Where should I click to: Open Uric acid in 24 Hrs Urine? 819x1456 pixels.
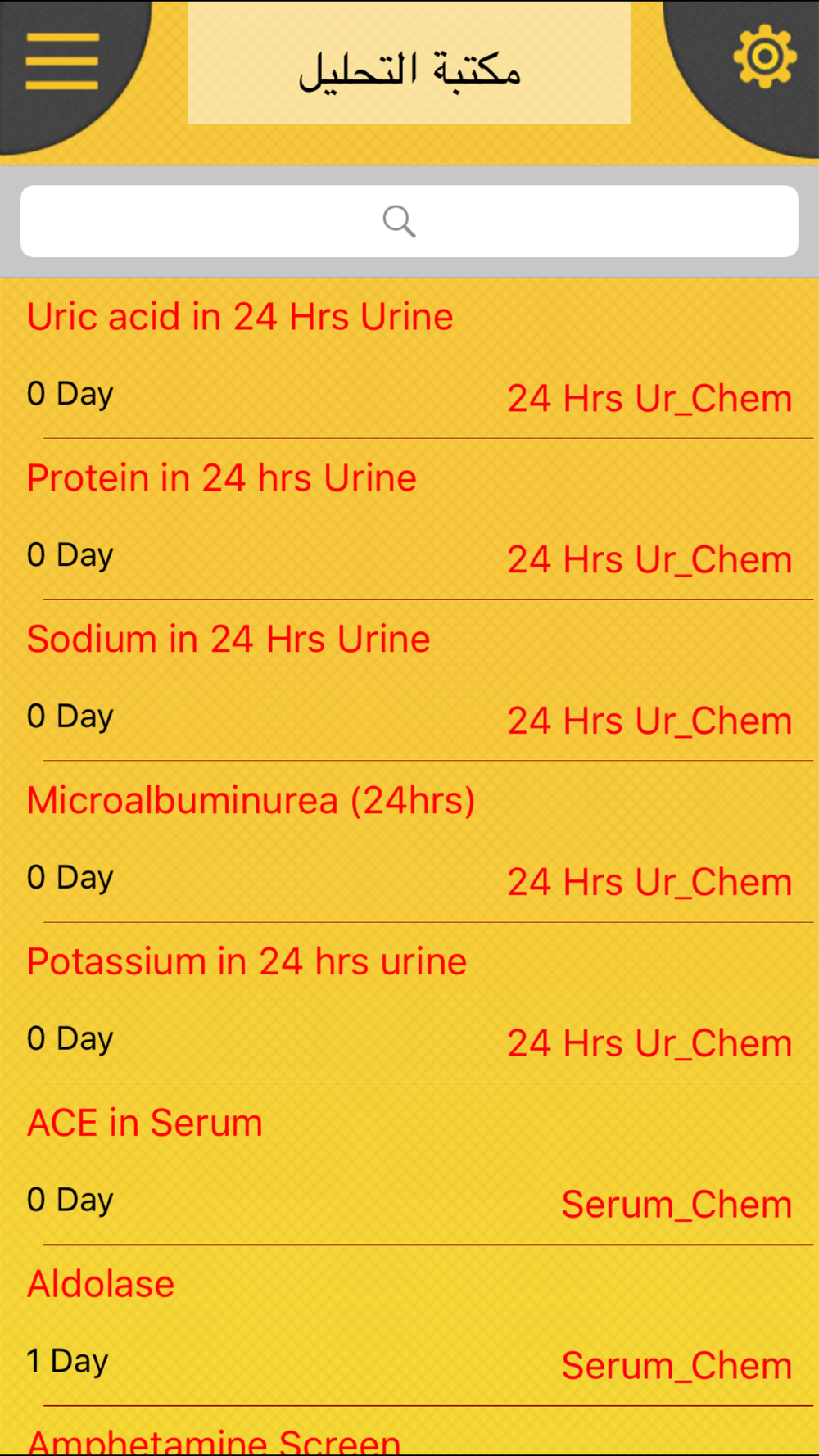point(409,358)
